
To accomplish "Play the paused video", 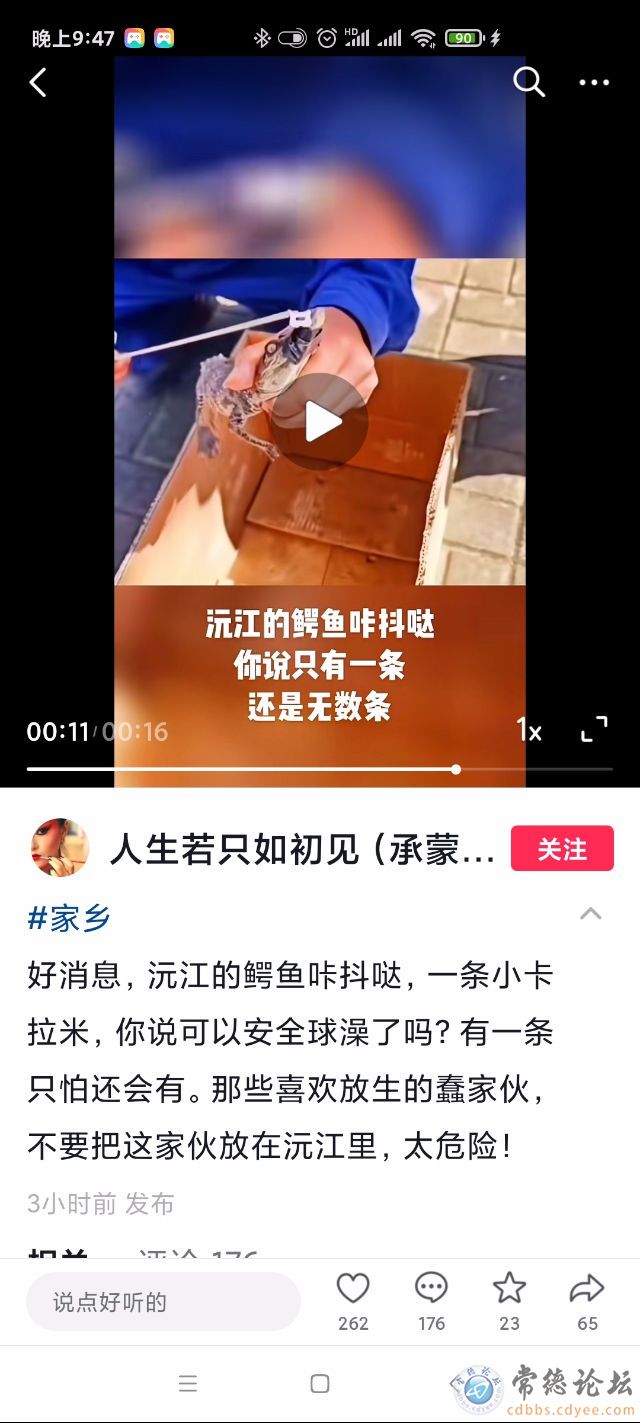I will click(x=319, y=422).
